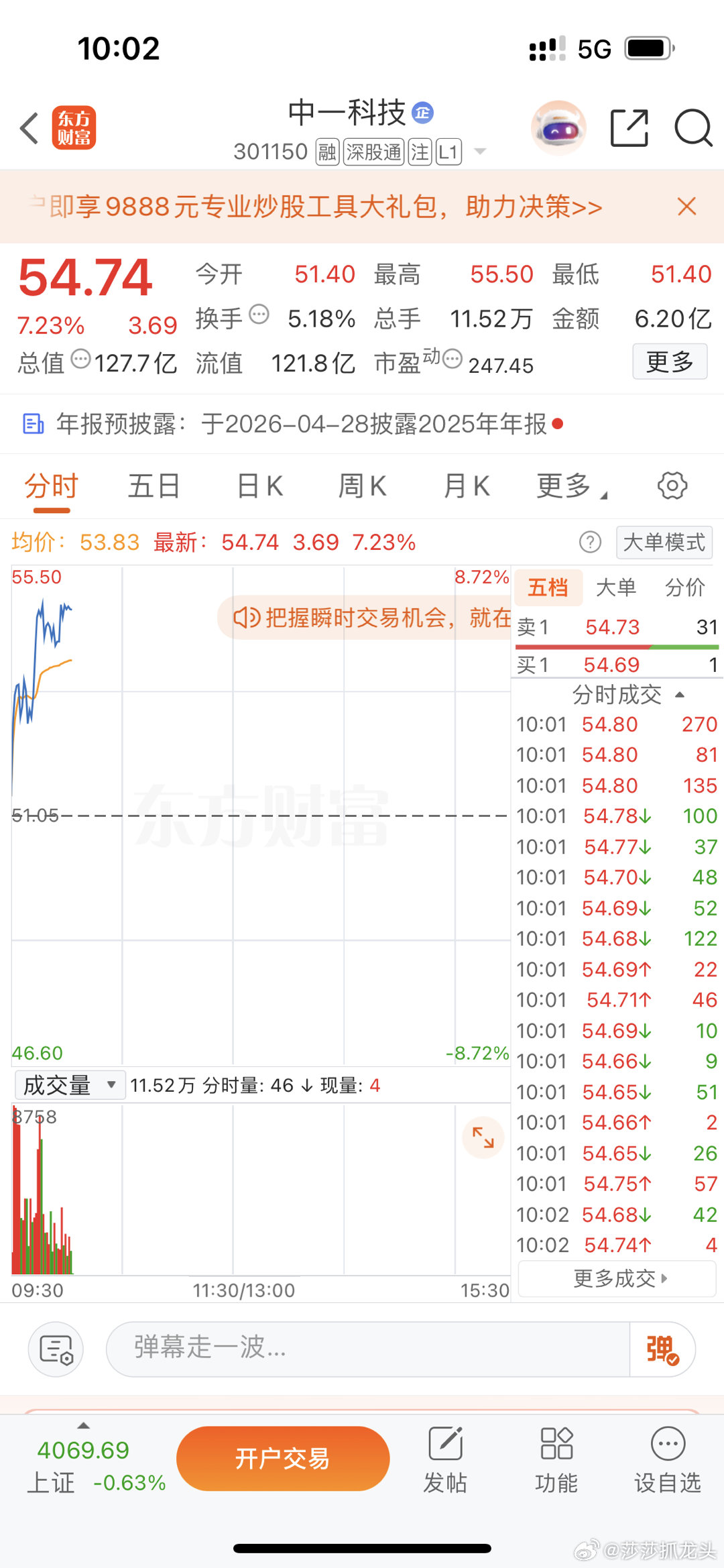Toggle the 分时成交 sort arrow
The height and width of the screenshot is (1568, 724).
[680, 695]
